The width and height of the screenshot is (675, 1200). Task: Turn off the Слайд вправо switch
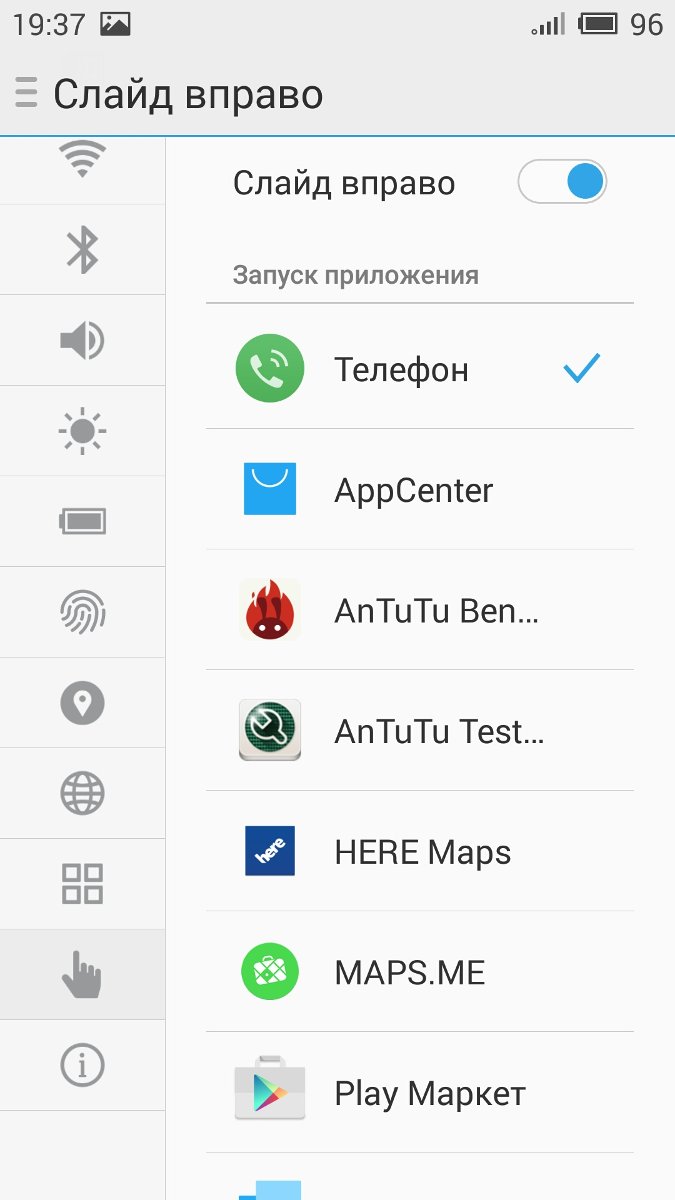(562, 183)
